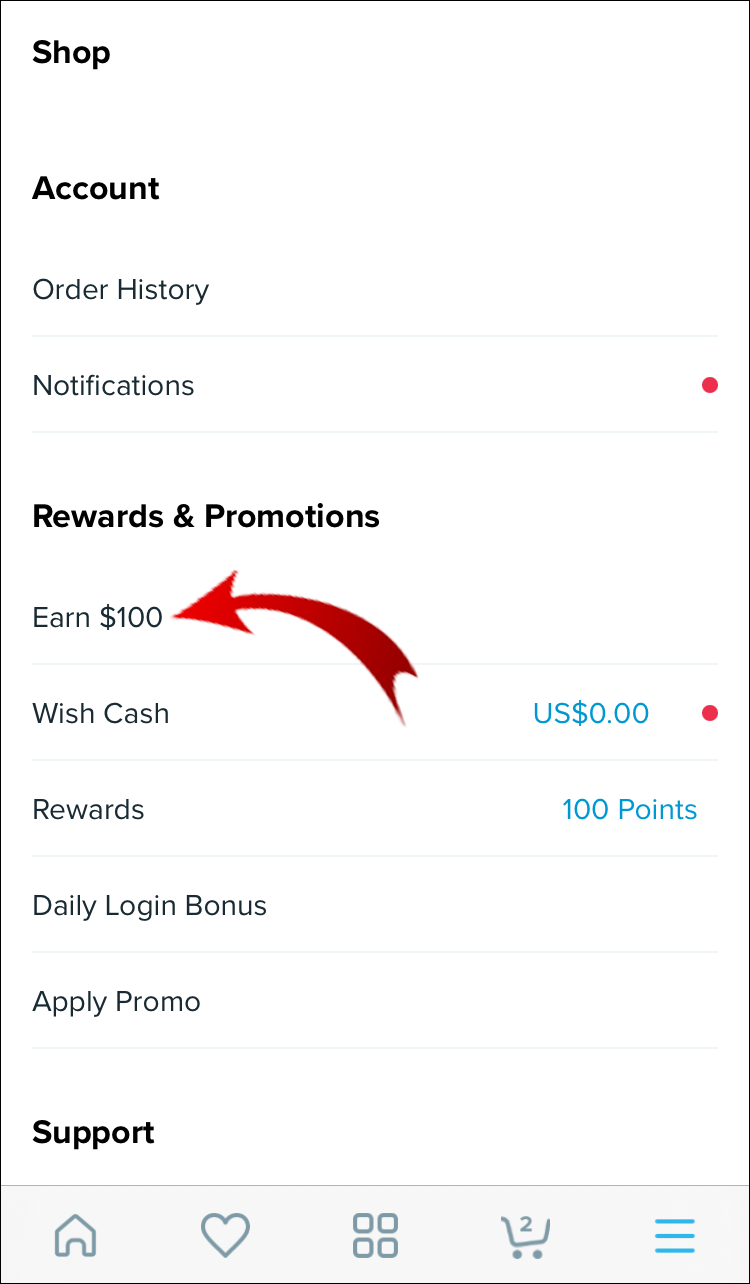Viewport: 750px width, 1284px height.
Task: Switch to the categories grid tab
Action: point(375,1236)
